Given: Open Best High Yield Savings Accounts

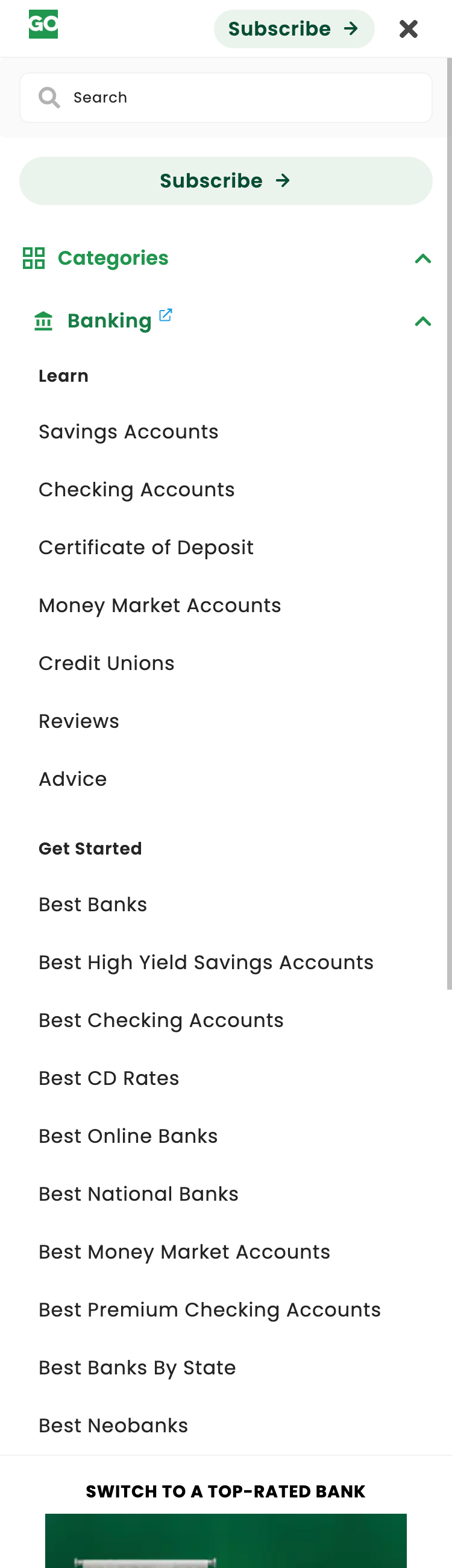Looking at the screenshot, I should [206, 963].
